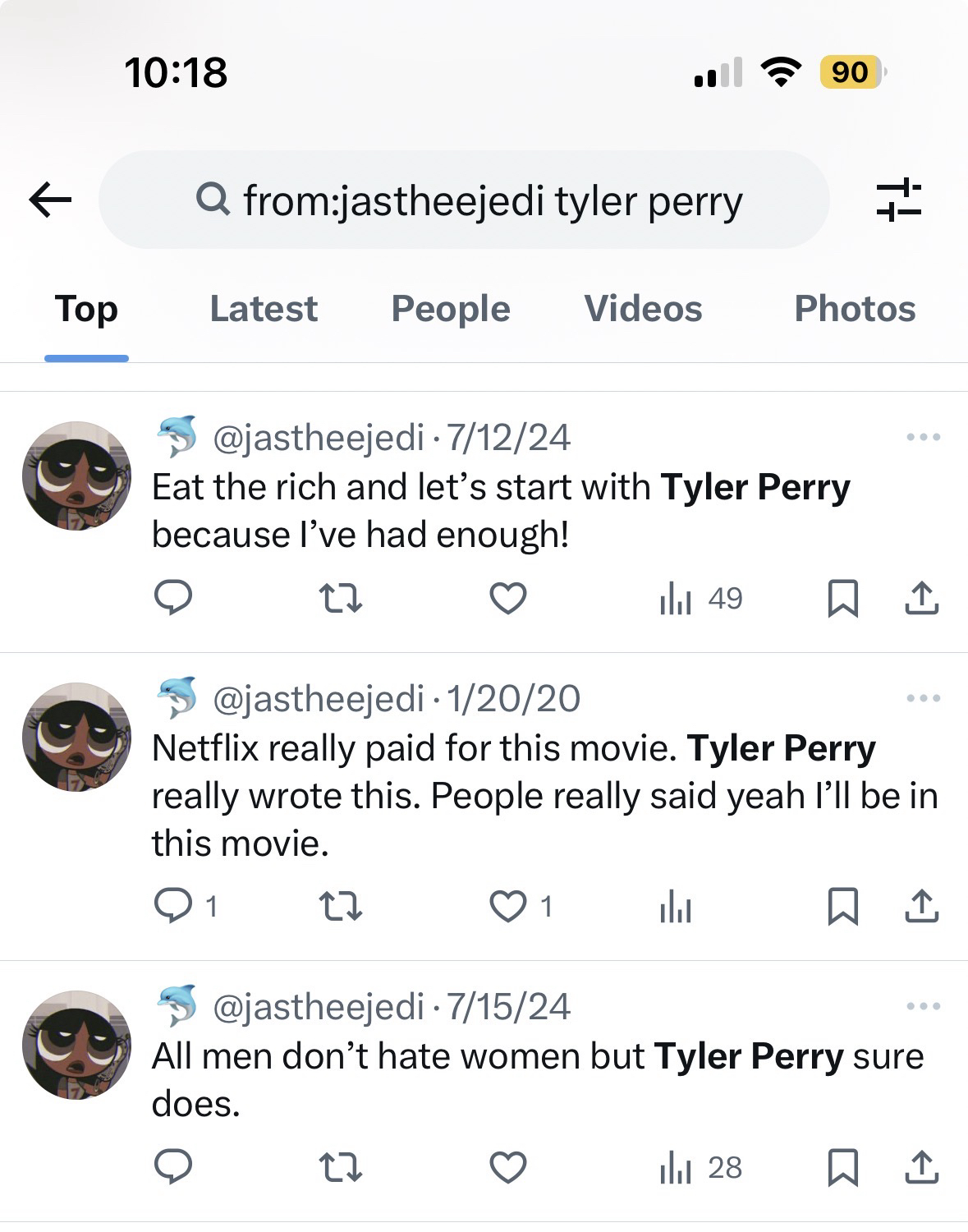Bookmark the "Eat the rich" tweet
This screenshot has width=968, height=1232.
coord(842,598)
